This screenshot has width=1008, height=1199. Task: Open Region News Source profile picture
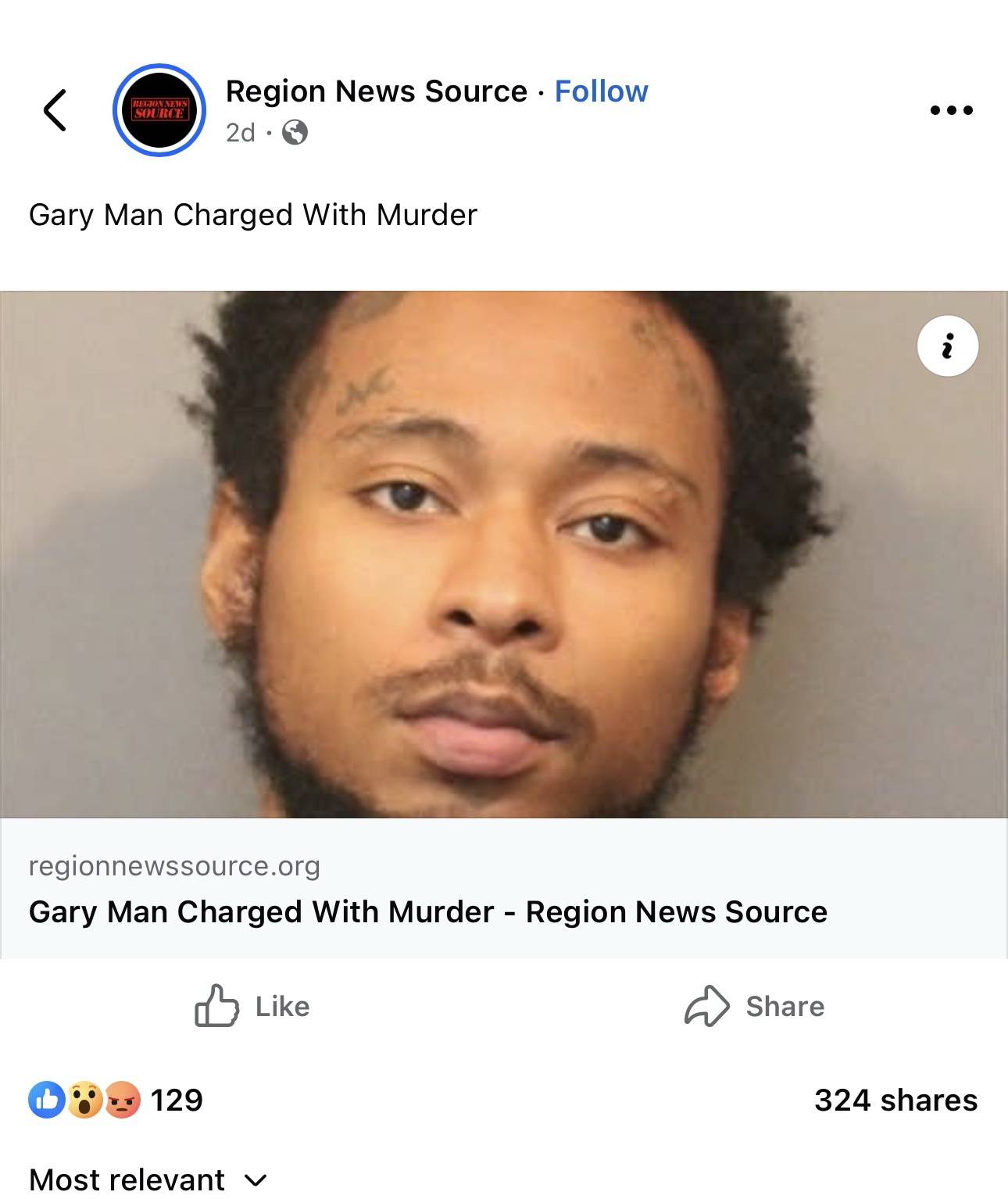click(159, 110)
